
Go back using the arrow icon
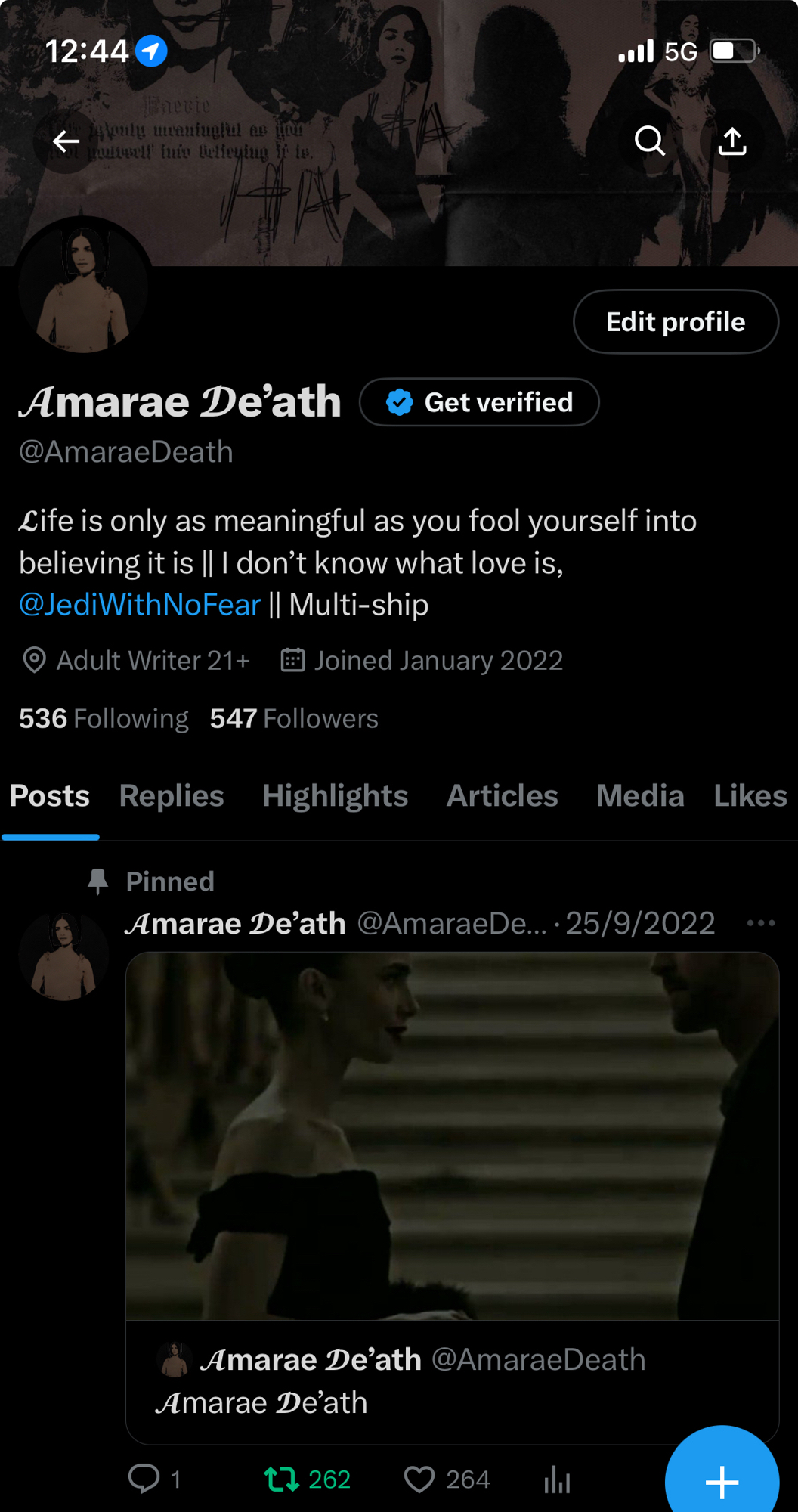click(66, 141)
